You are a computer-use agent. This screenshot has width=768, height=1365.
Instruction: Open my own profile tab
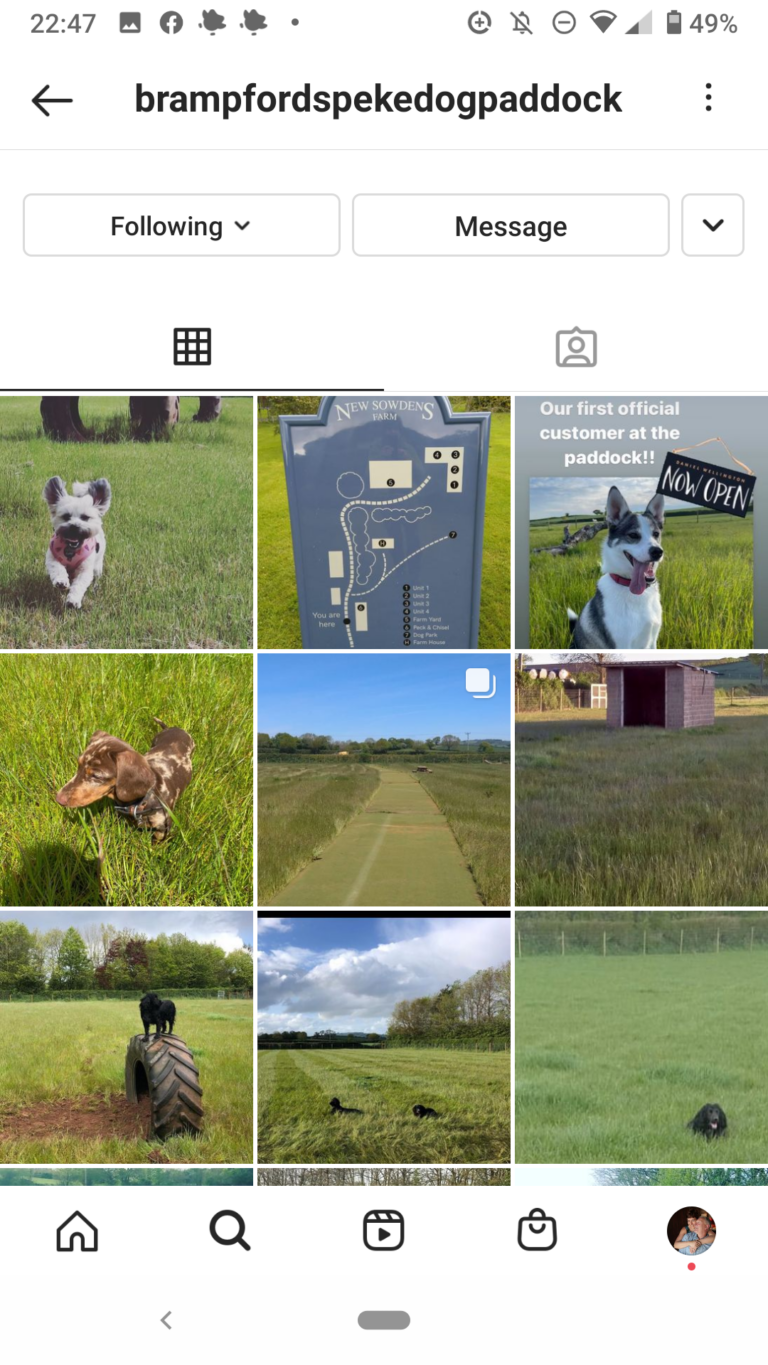click(691, 1231)
